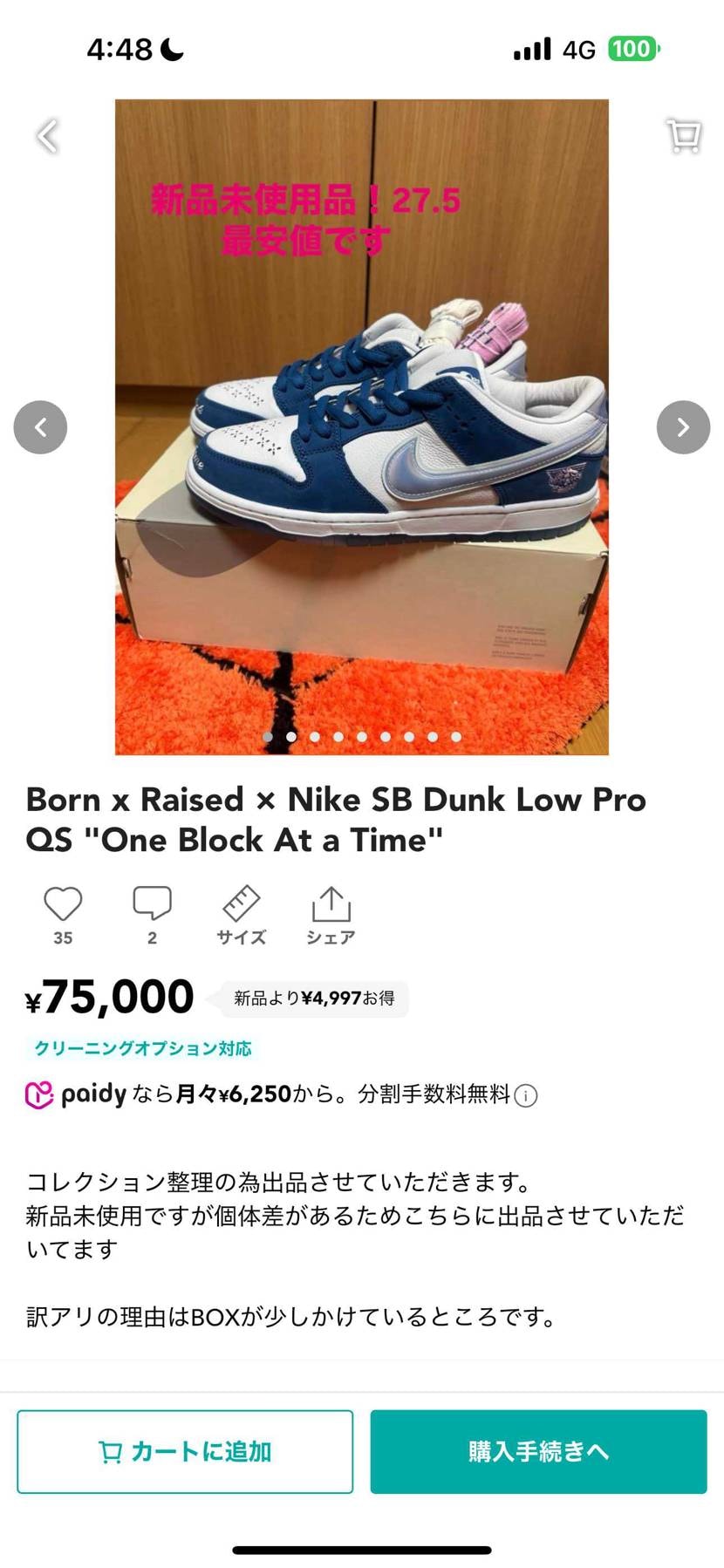Open the comments on this listing
This screenshot has height=1568, width=724.
click(152, 905)
